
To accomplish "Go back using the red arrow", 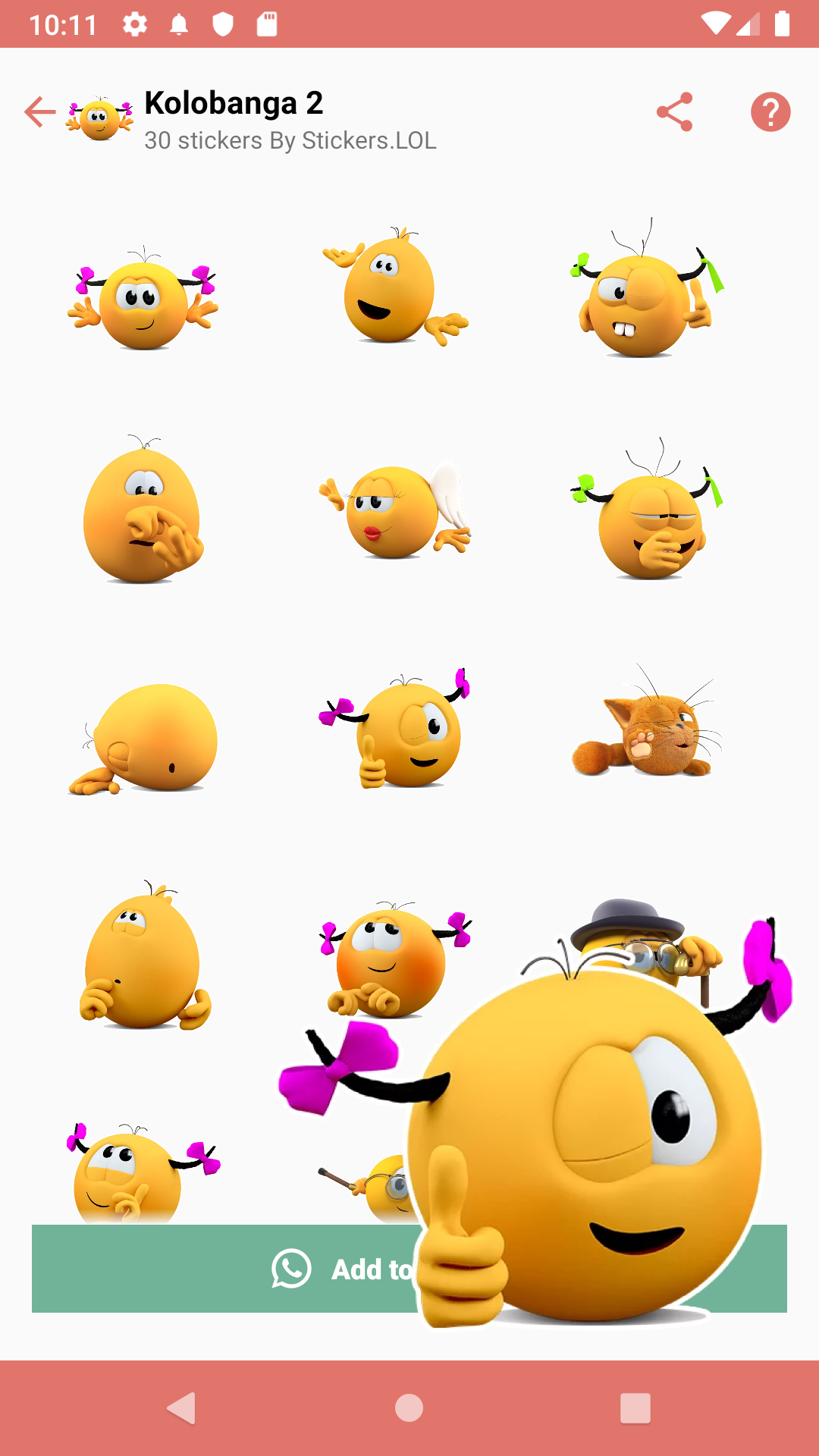I will (x=40, y=112).
